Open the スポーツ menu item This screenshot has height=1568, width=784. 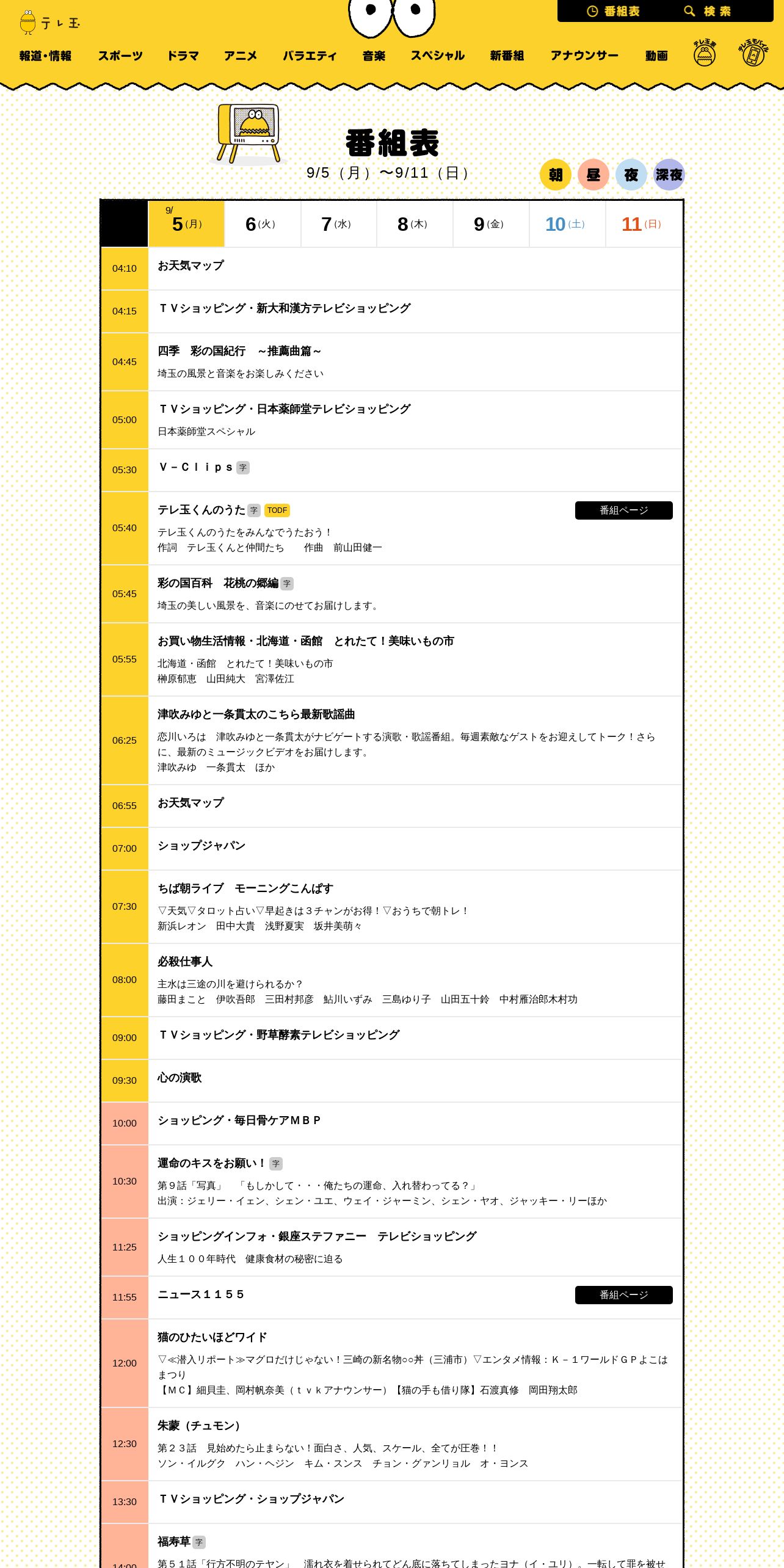tap(120, 56)
